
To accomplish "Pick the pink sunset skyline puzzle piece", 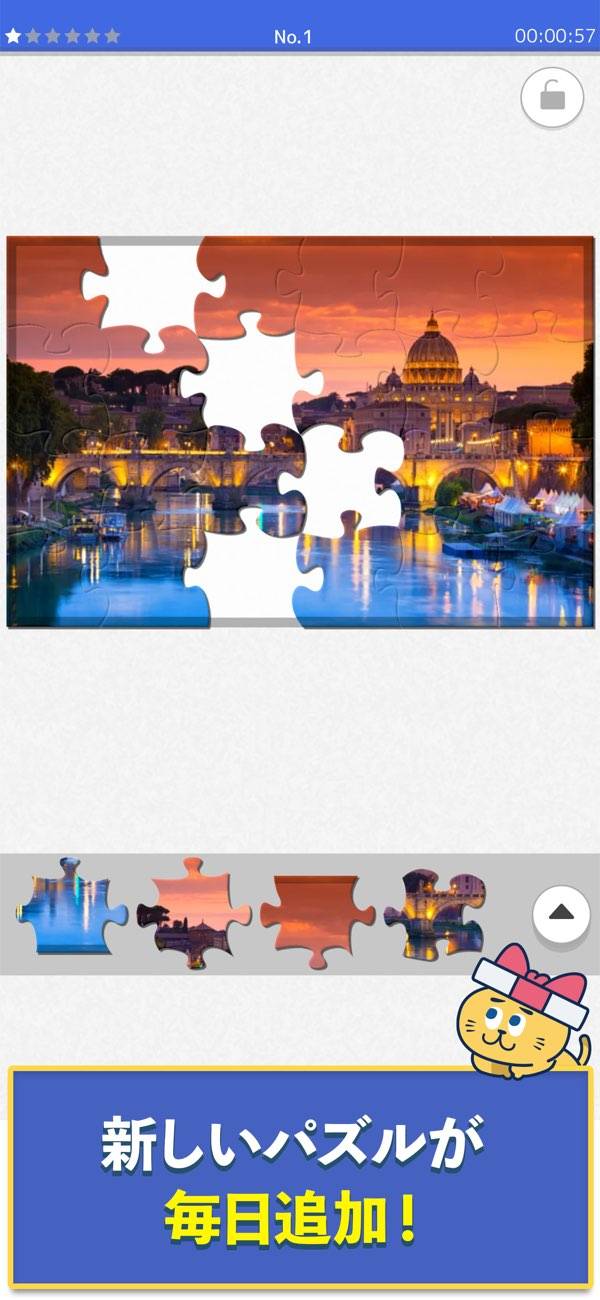I will (x=198, y=912).
